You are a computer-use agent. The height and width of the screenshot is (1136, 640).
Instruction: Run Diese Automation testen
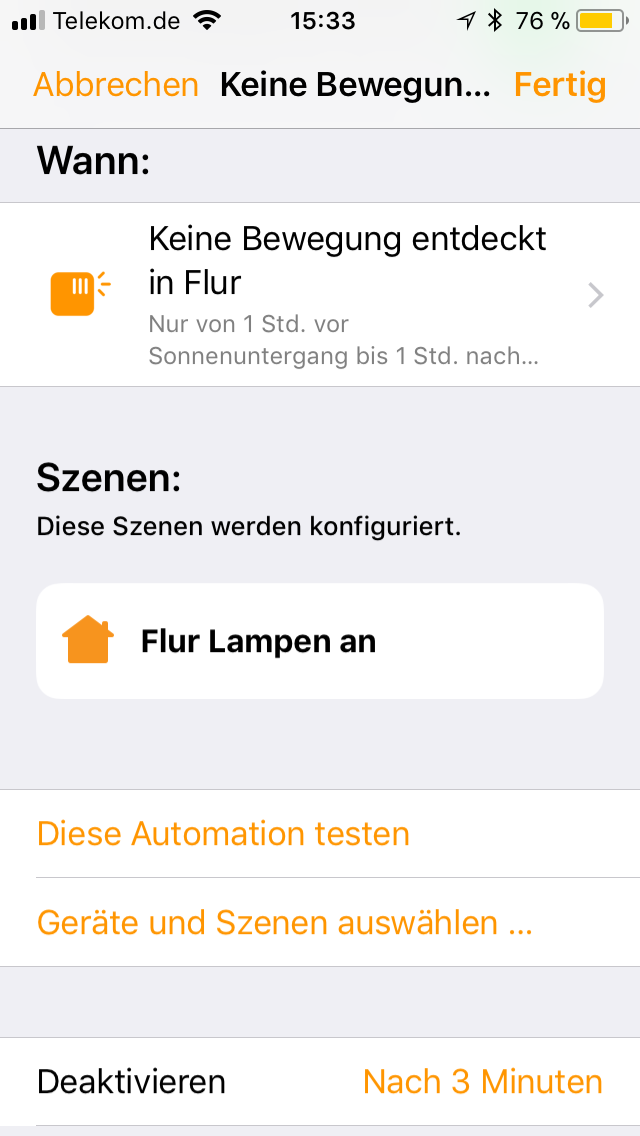[223, 834]
